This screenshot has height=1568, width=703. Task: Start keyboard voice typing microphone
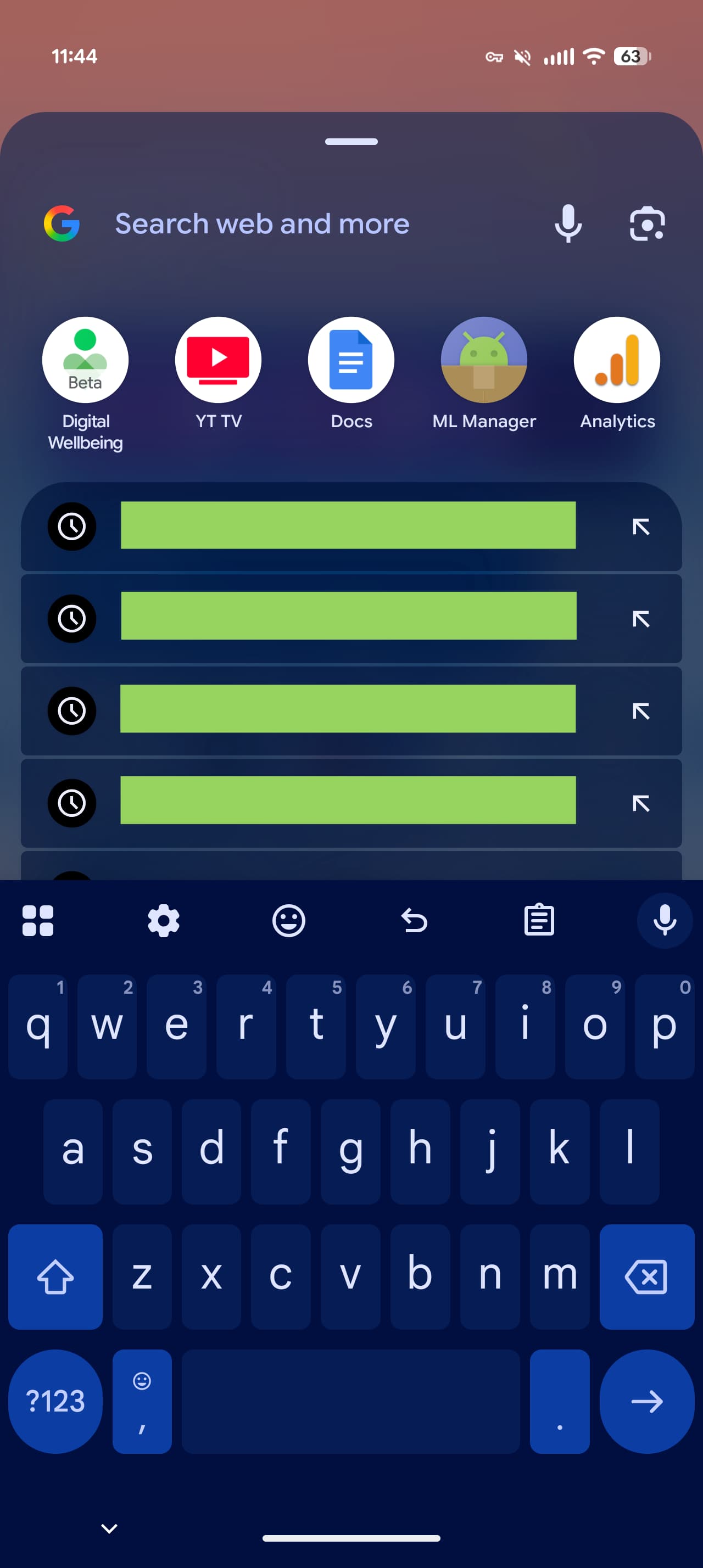664,920
